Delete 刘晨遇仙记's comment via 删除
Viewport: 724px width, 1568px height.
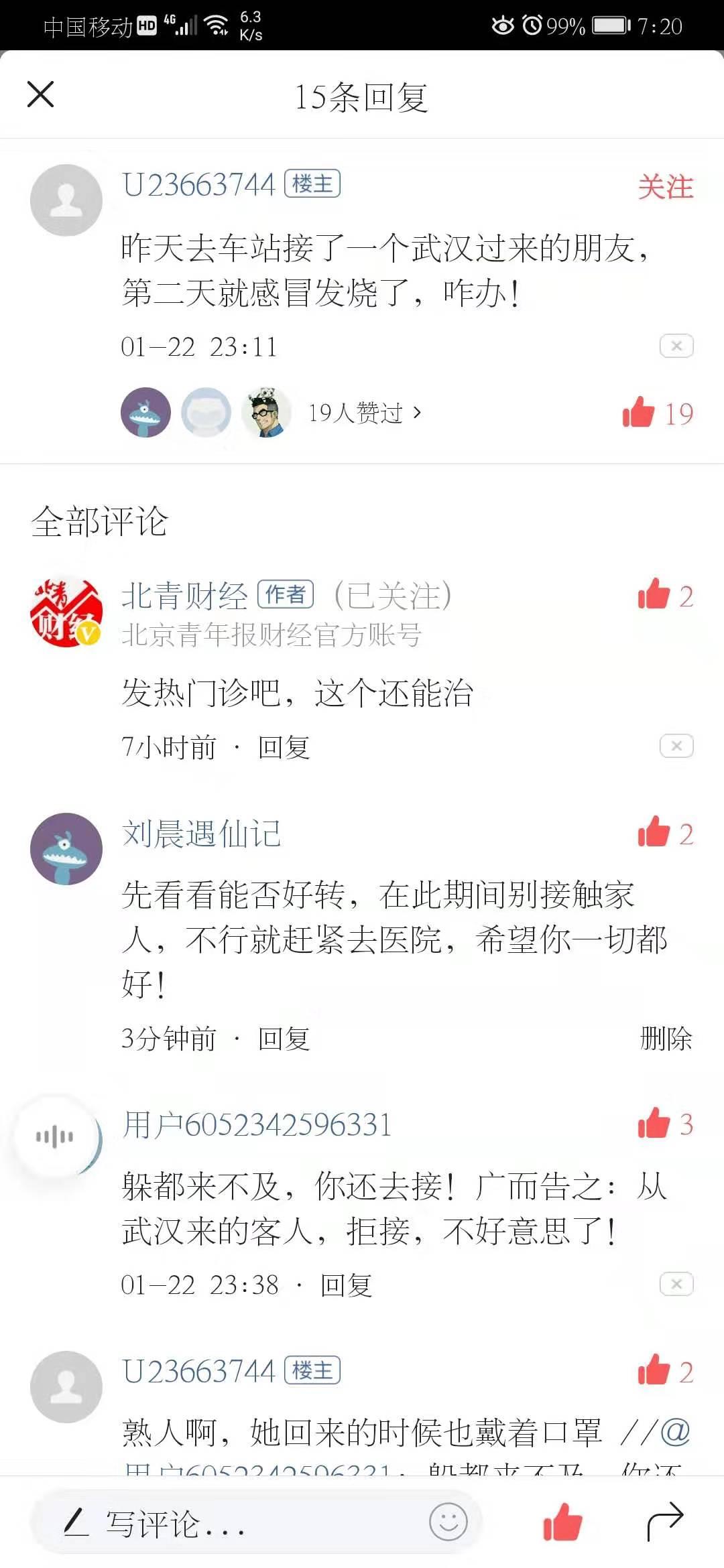[666, 1039]
